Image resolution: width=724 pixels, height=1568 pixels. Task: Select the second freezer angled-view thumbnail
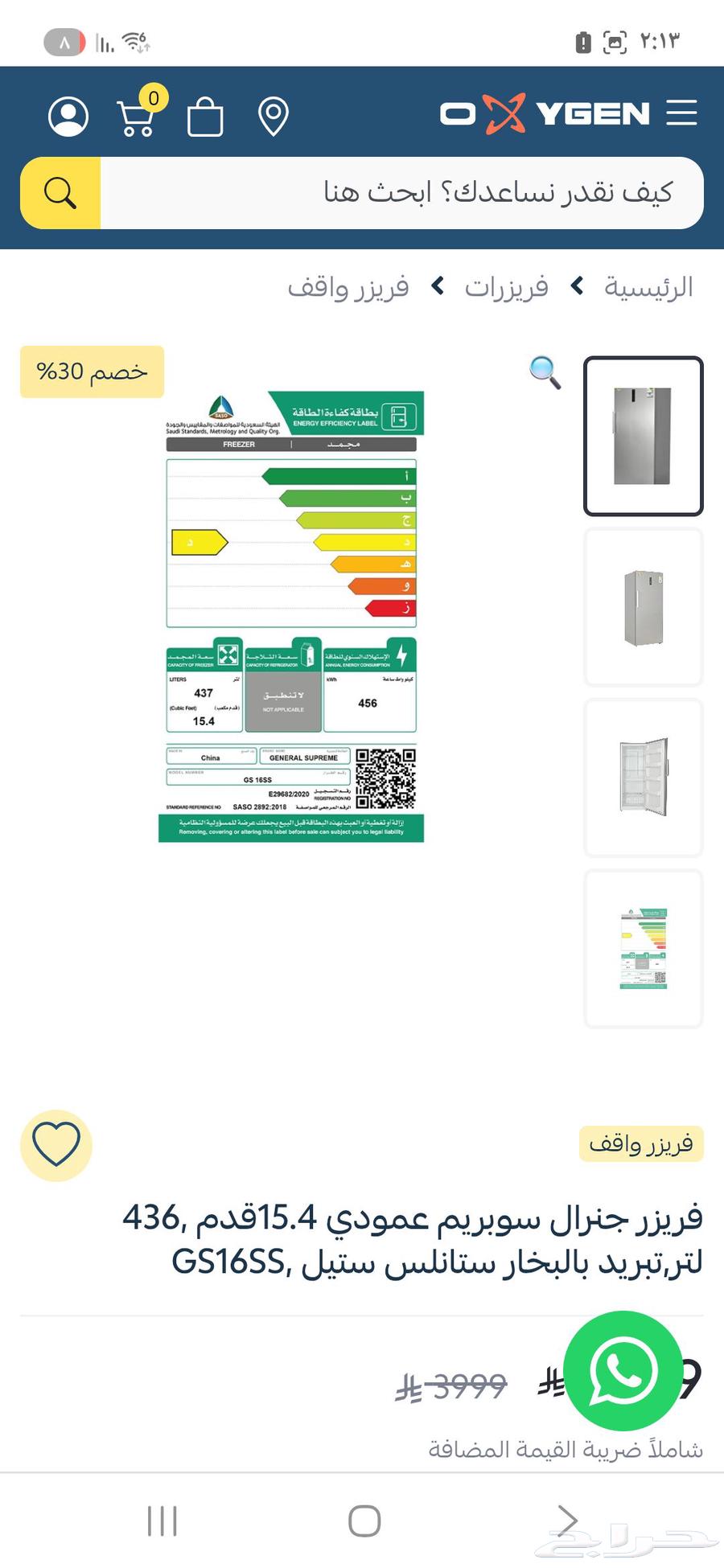(643, 607)
